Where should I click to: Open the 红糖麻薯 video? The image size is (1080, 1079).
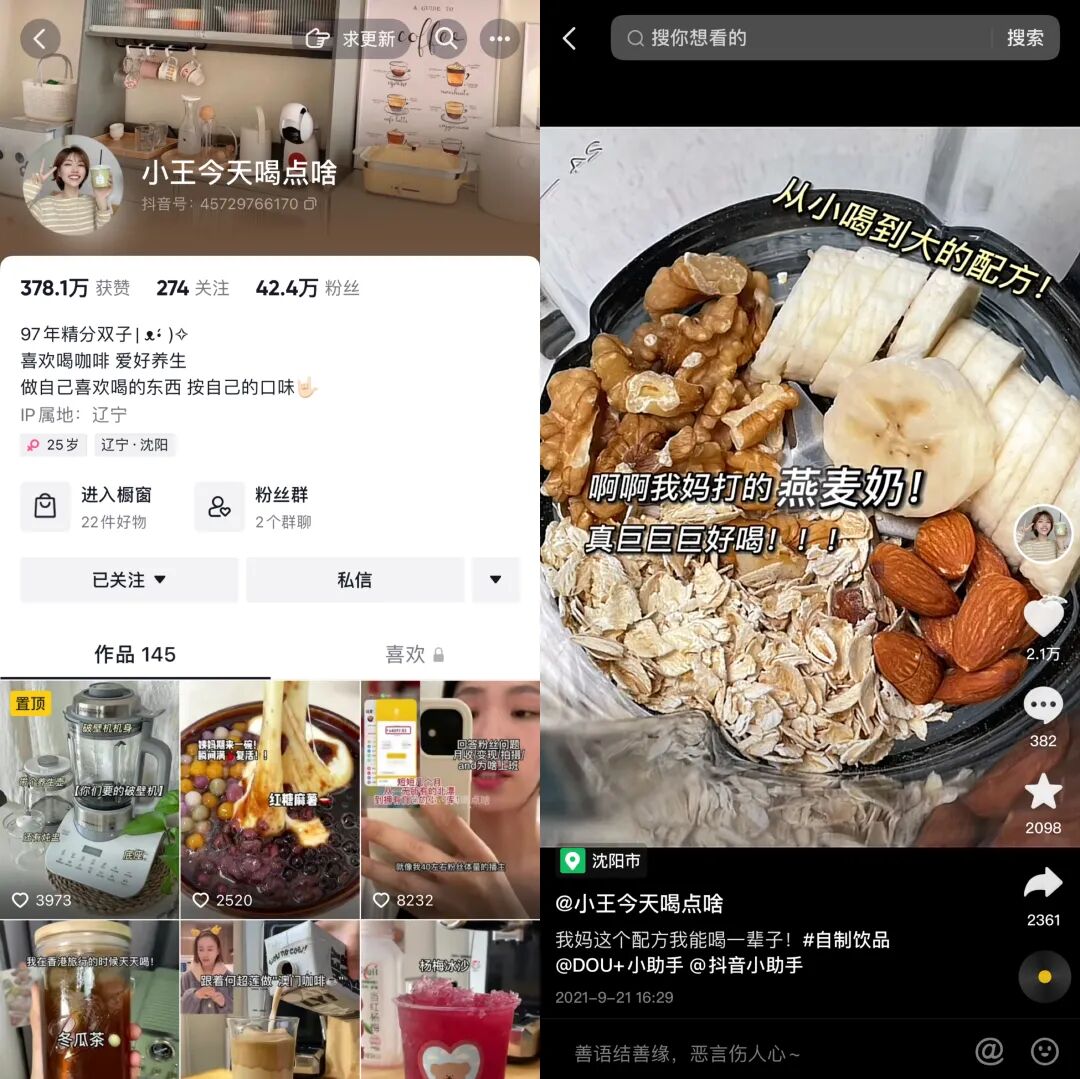(269, 799)
